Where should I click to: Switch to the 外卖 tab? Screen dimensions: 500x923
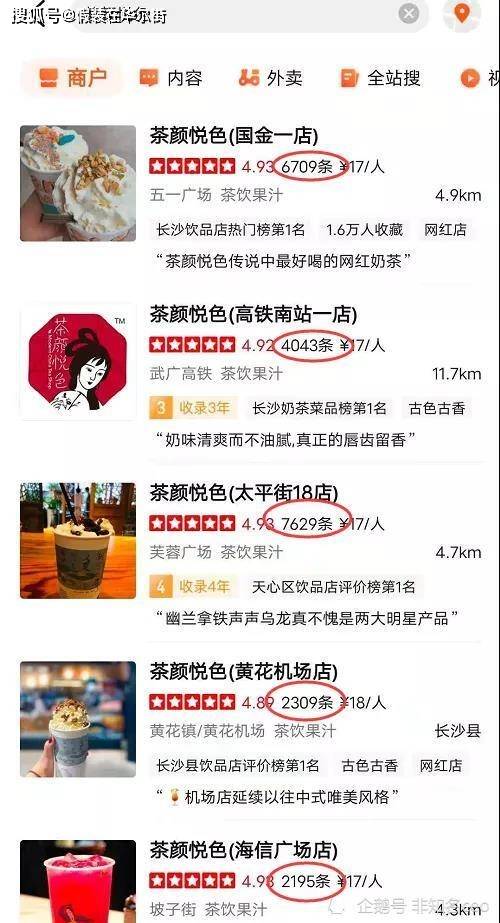tap(271, 78)
